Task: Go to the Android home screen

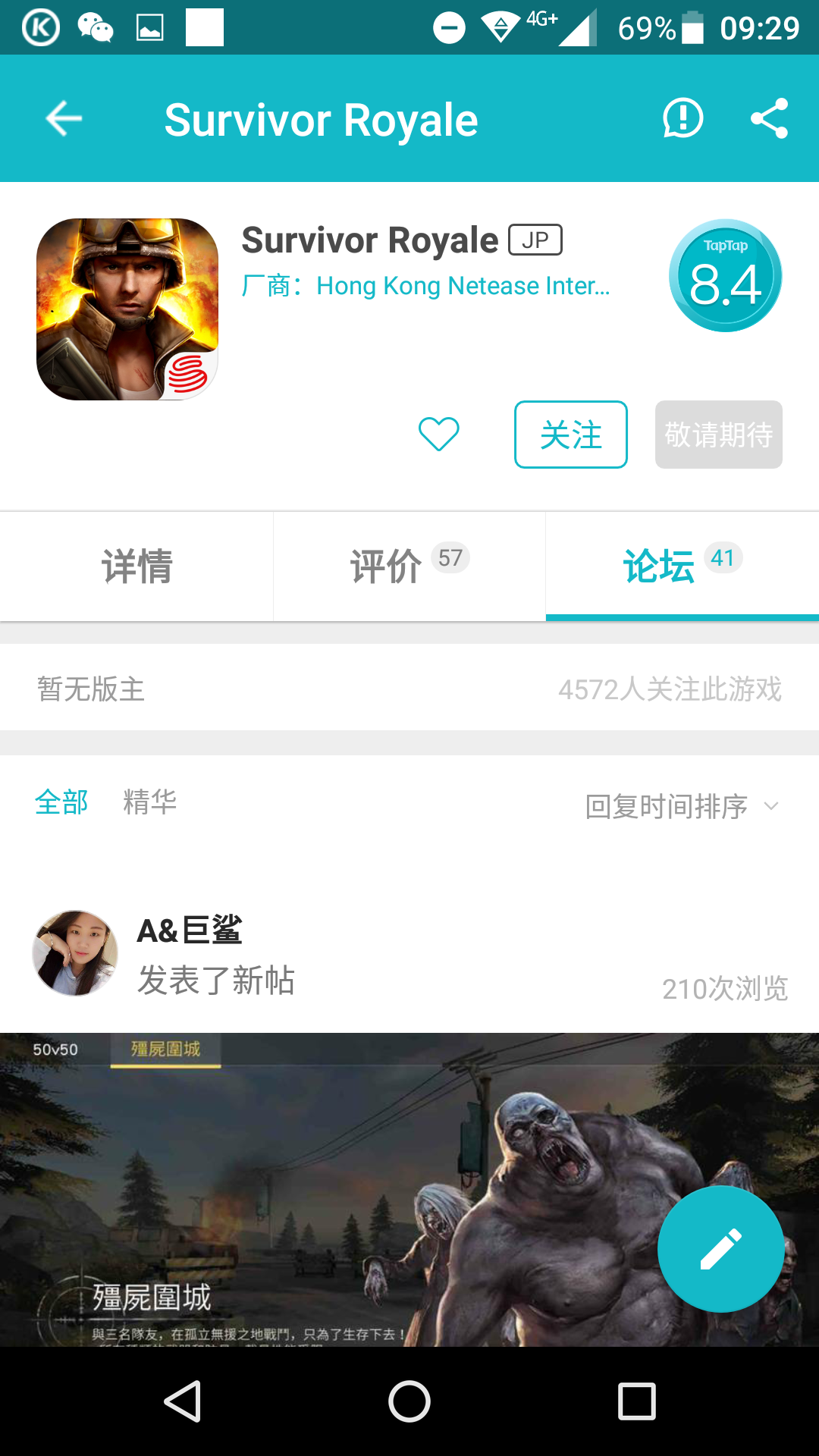Action: 409,1401
